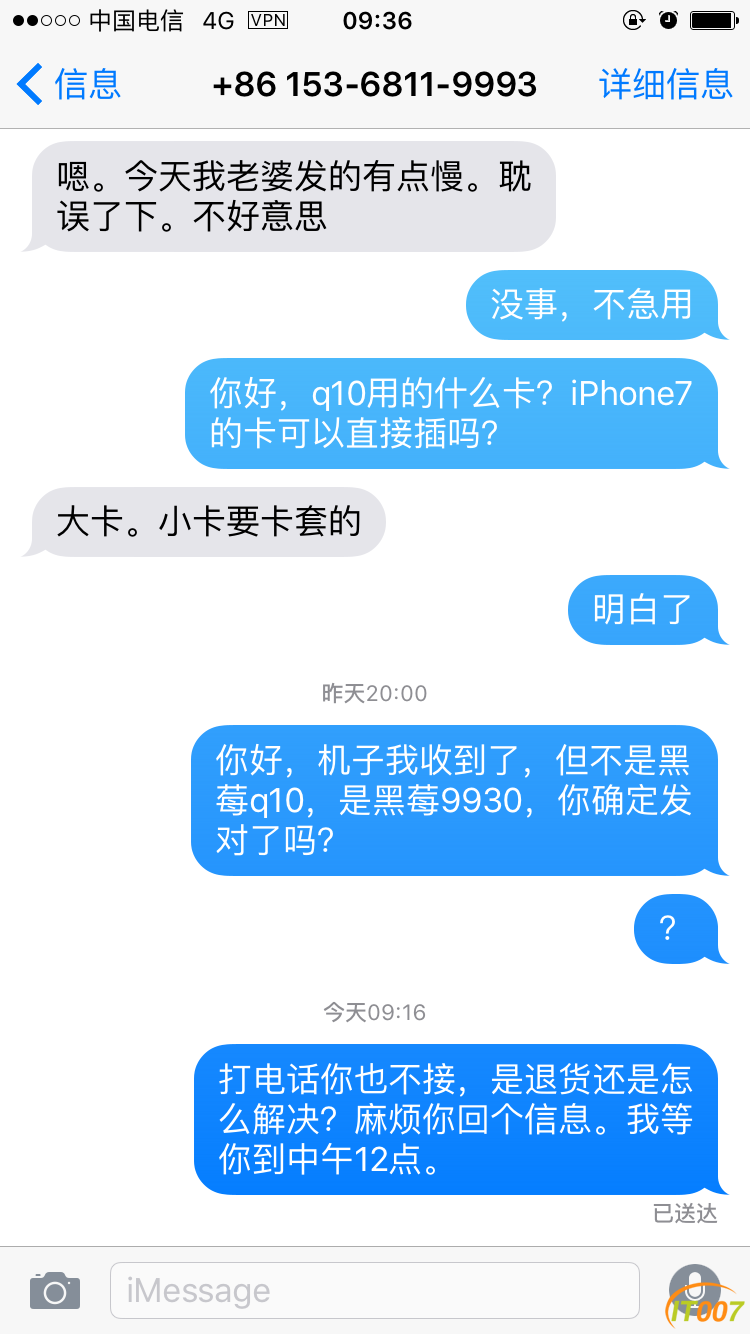Viewport: 750px width, 1334px height.
Task: Open 详细信息 for this contact
Action: point(665,85)
